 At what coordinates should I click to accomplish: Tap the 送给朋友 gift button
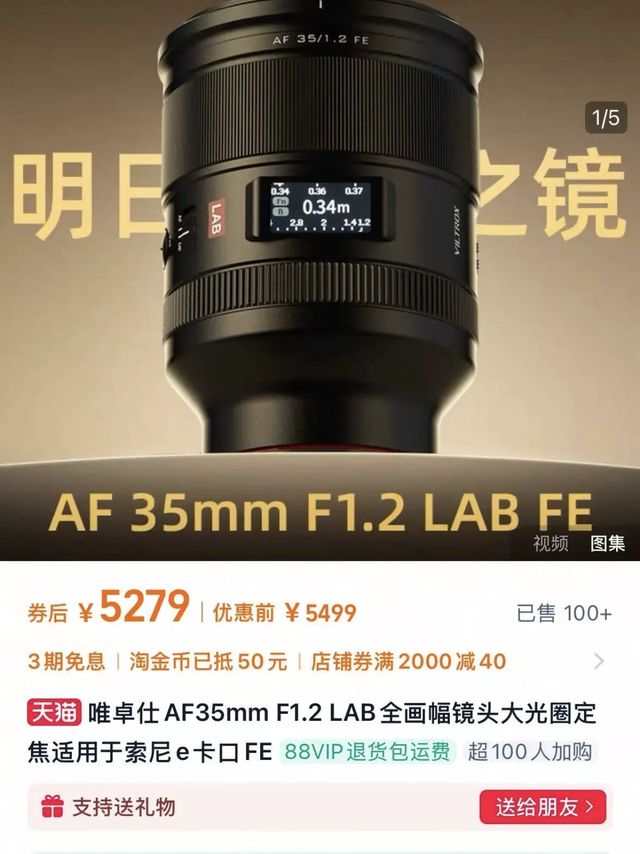pyautogui.click(x=542, y=806)
